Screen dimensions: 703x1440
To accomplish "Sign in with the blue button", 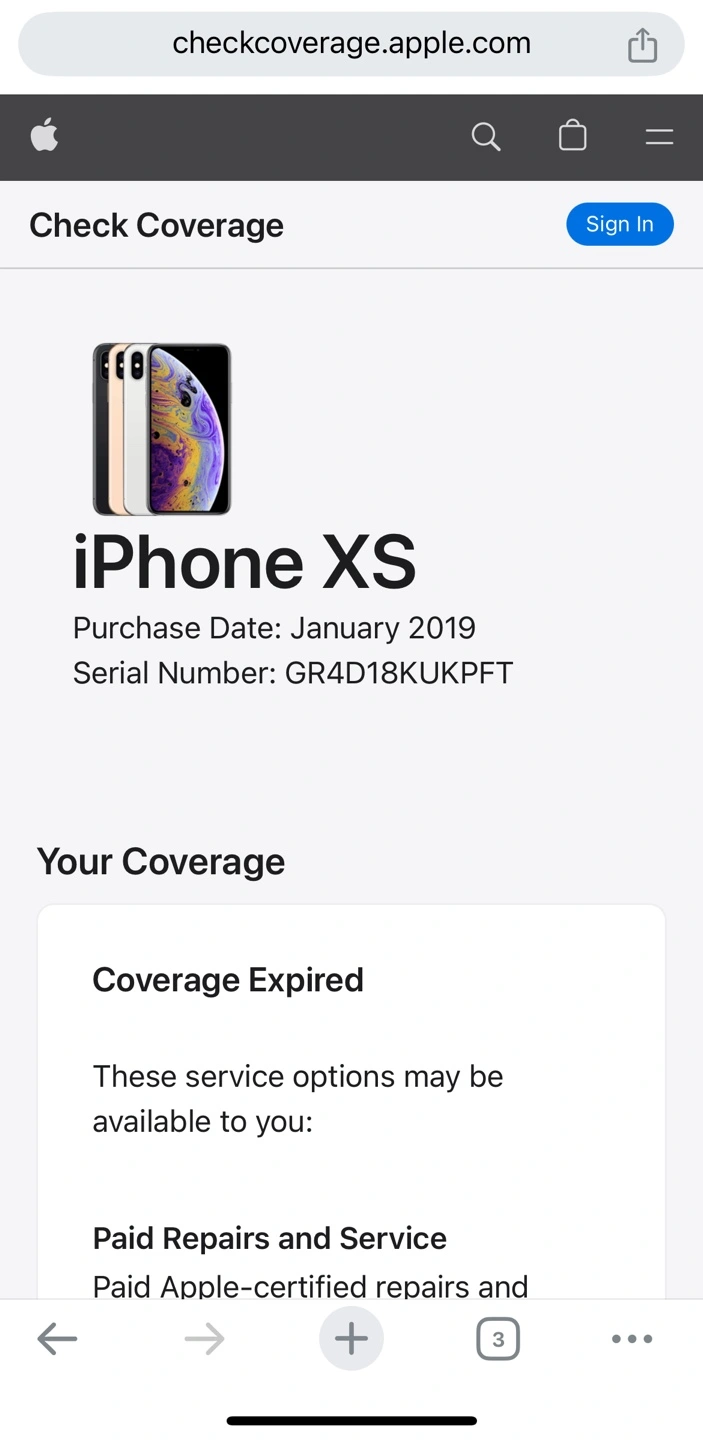I will click(620, 224).
